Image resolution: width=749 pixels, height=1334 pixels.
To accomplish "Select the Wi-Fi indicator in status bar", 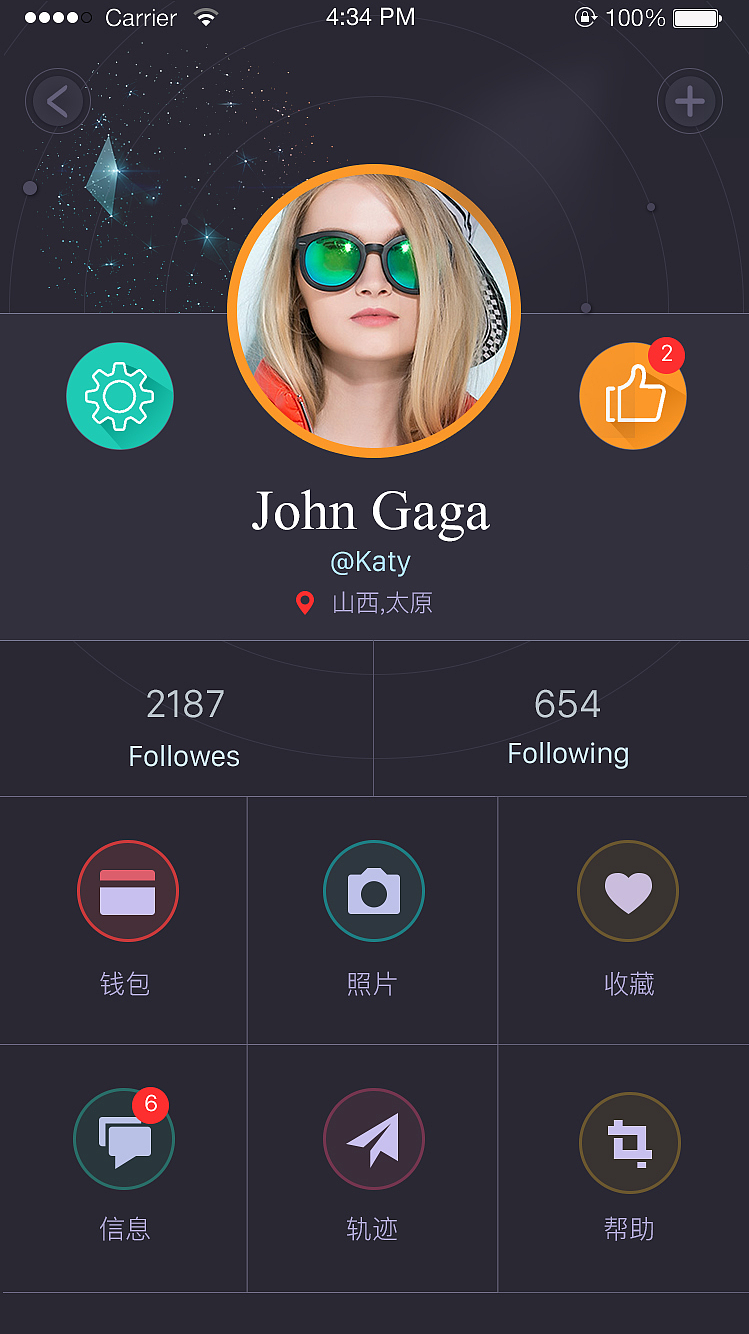I will (x=207, y=16).
